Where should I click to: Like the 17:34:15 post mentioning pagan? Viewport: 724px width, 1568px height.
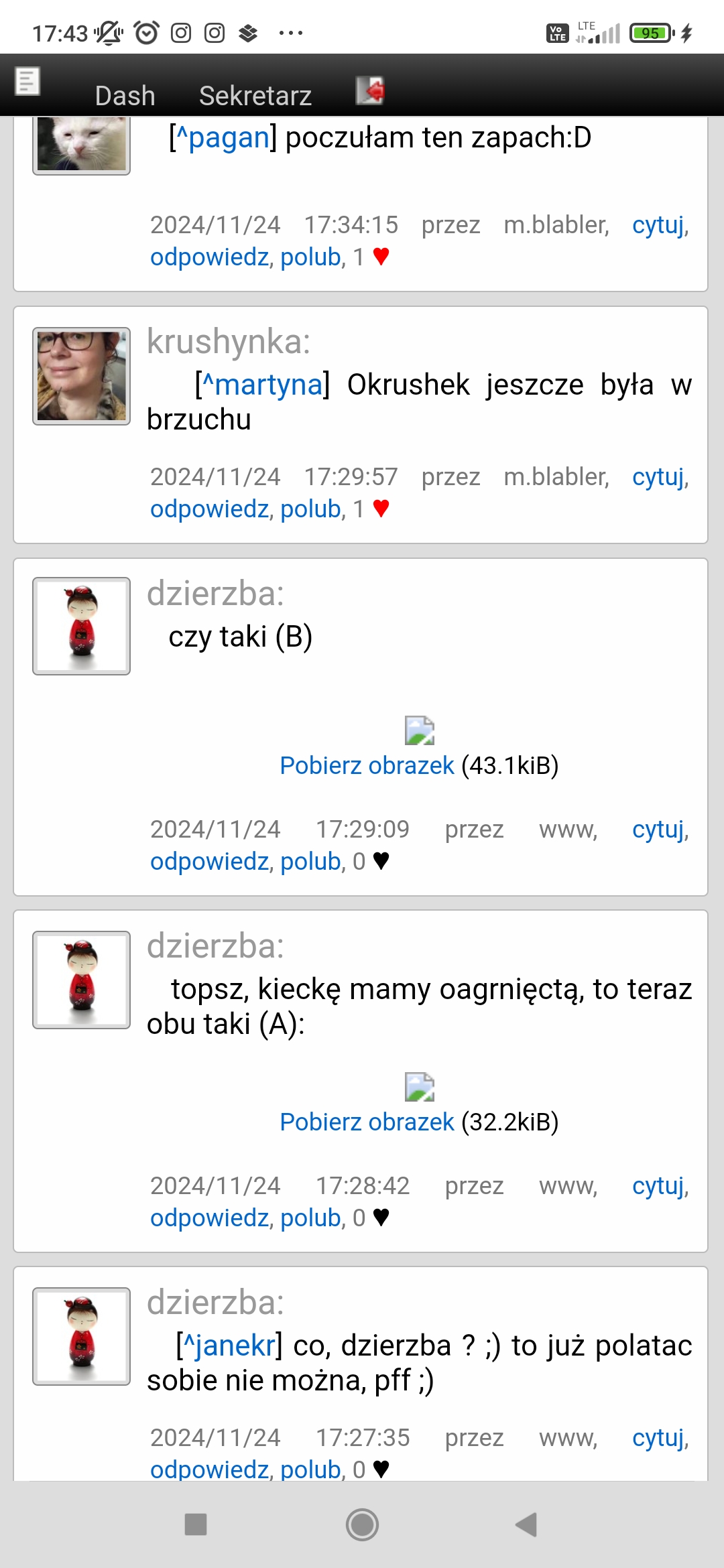[310, 257]
